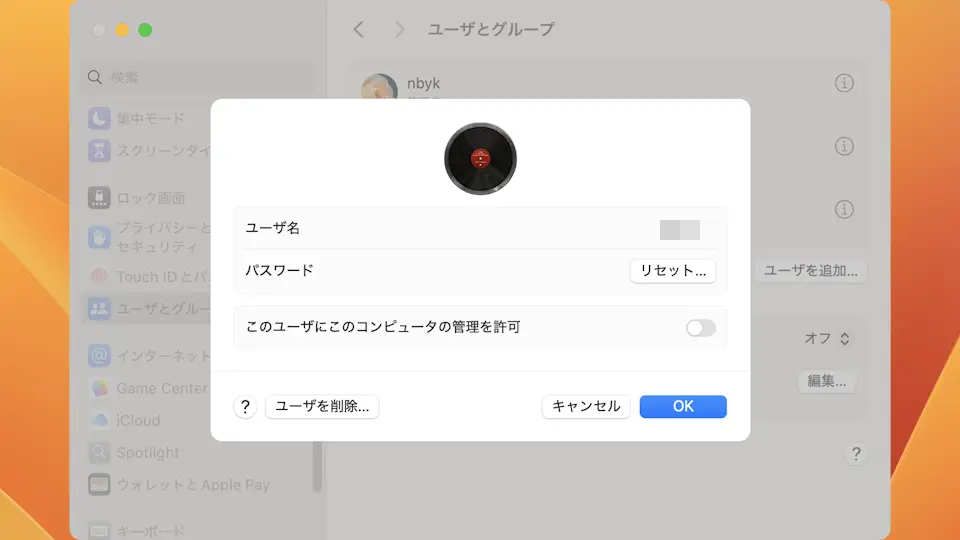Confirm with the blue OK button

[x=683, y=407]
